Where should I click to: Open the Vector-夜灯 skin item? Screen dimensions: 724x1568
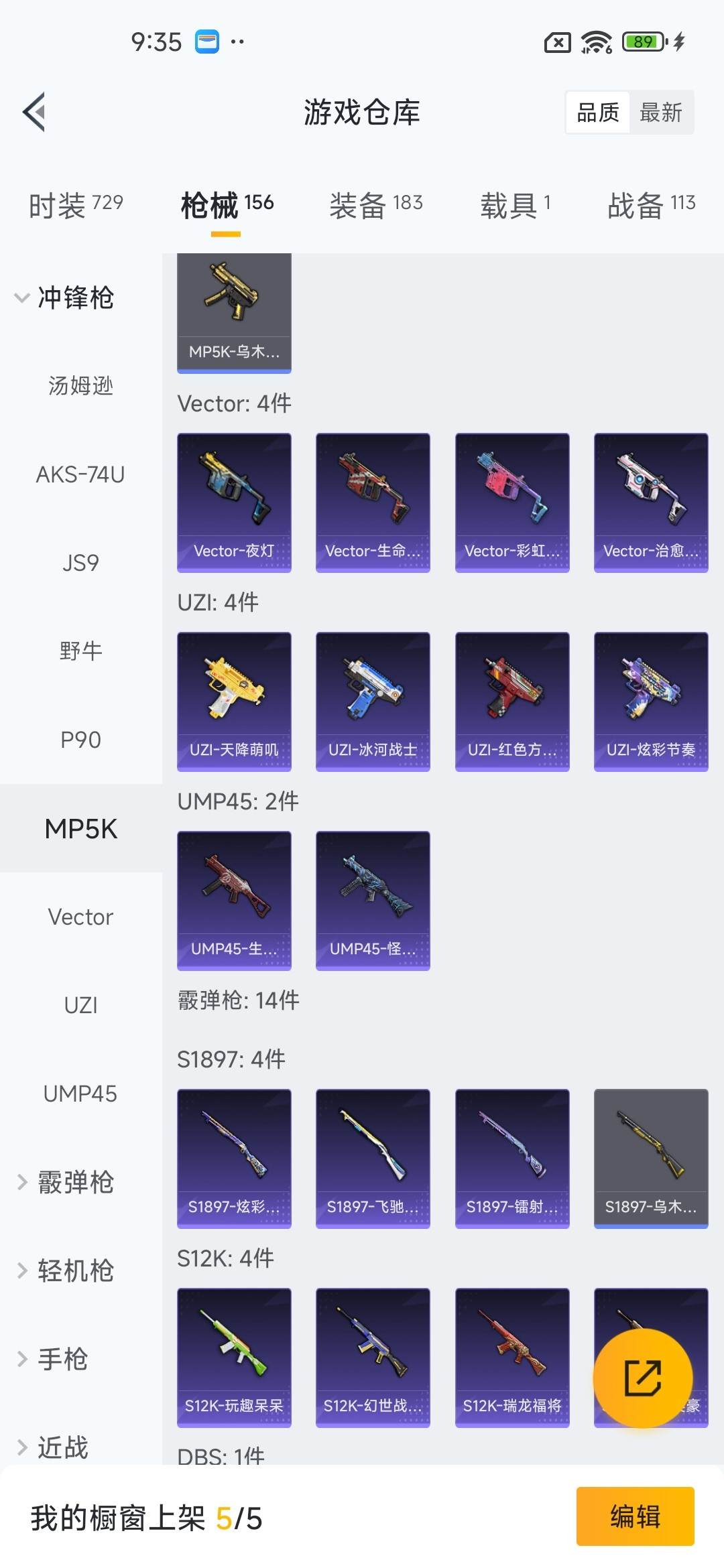(x=234, y=503)
